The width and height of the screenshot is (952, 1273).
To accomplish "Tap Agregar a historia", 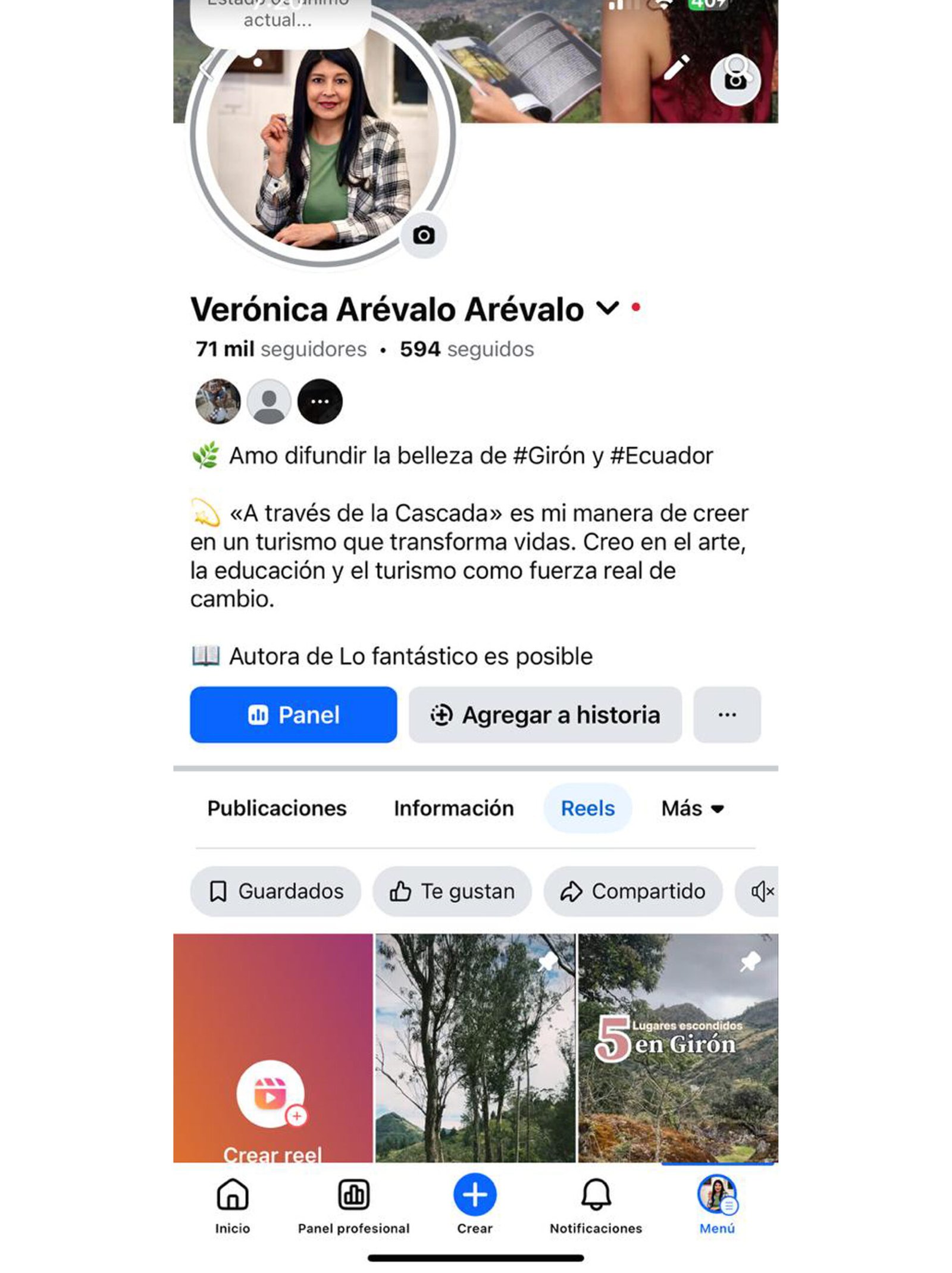I will pyautogui.click(x=545, y=714).
